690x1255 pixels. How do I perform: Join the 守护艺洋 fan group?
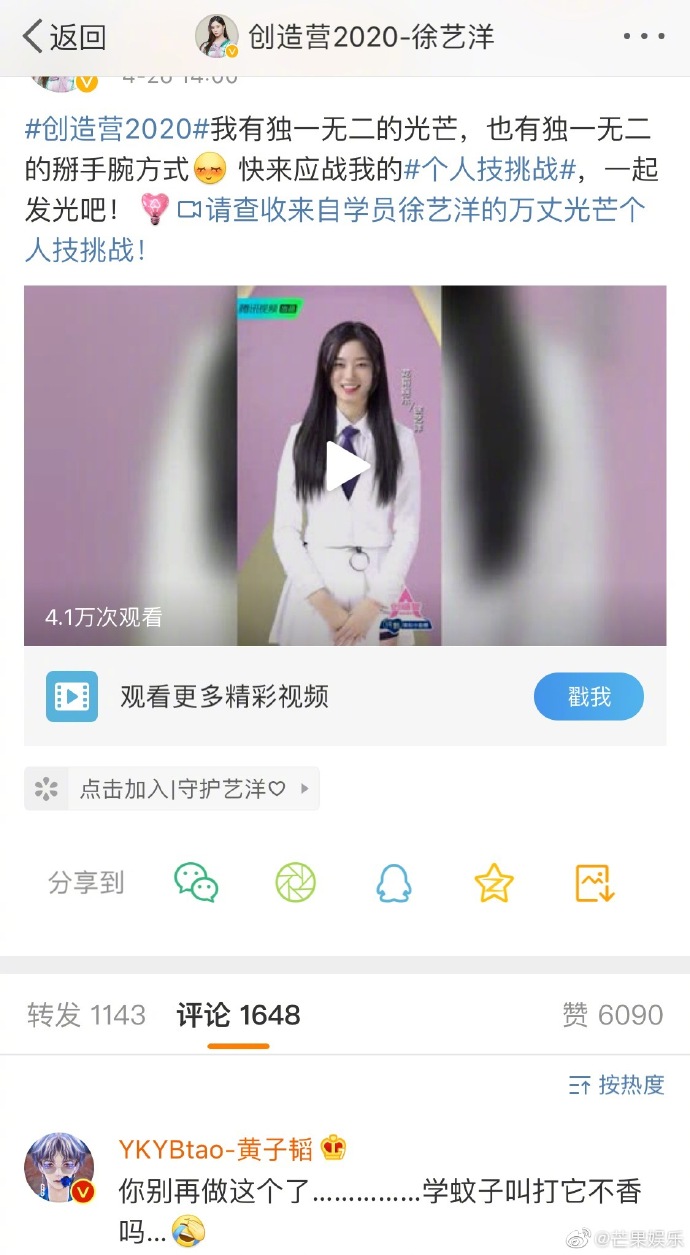tap(172, 789)
